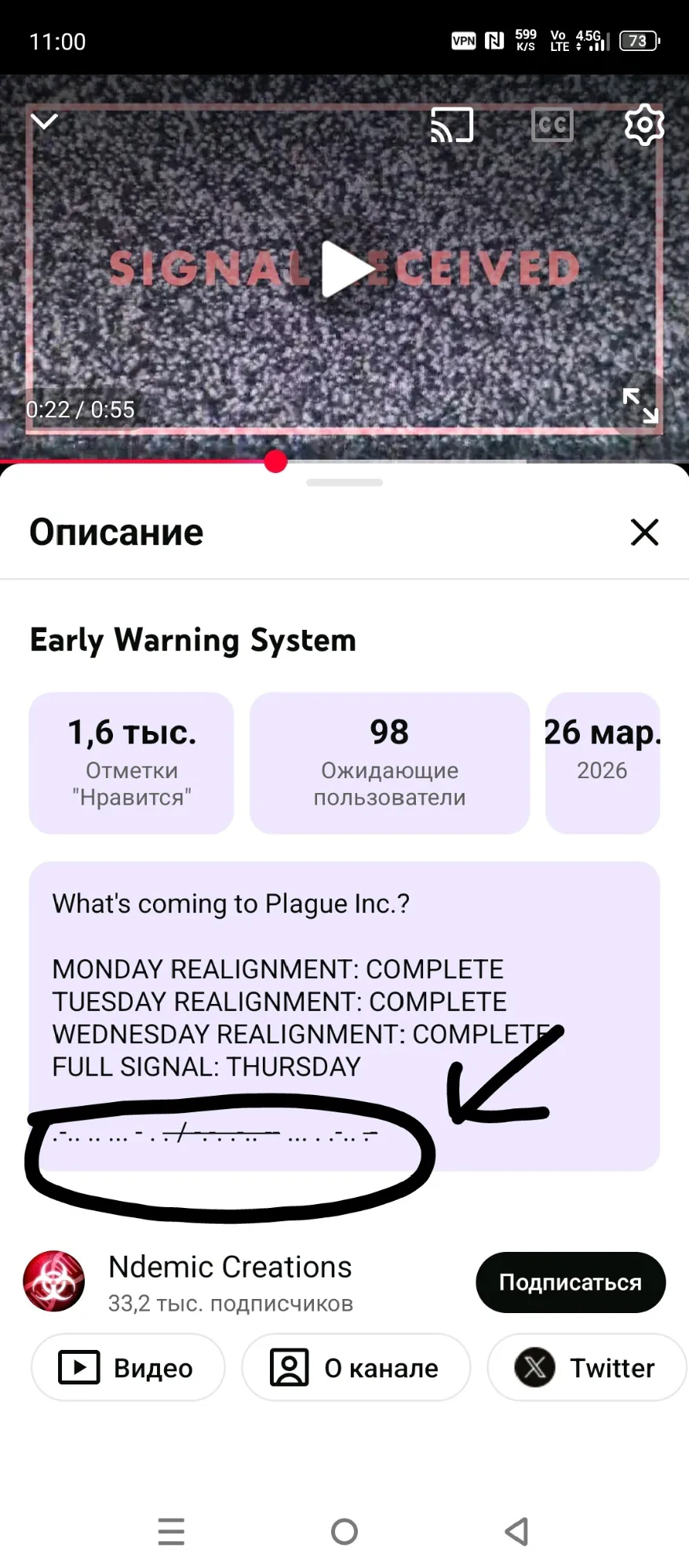Minimize the video player with the down chevron
Image resolution: width=689 pixels, height=1568 pixels.
(x=45, y=122)
